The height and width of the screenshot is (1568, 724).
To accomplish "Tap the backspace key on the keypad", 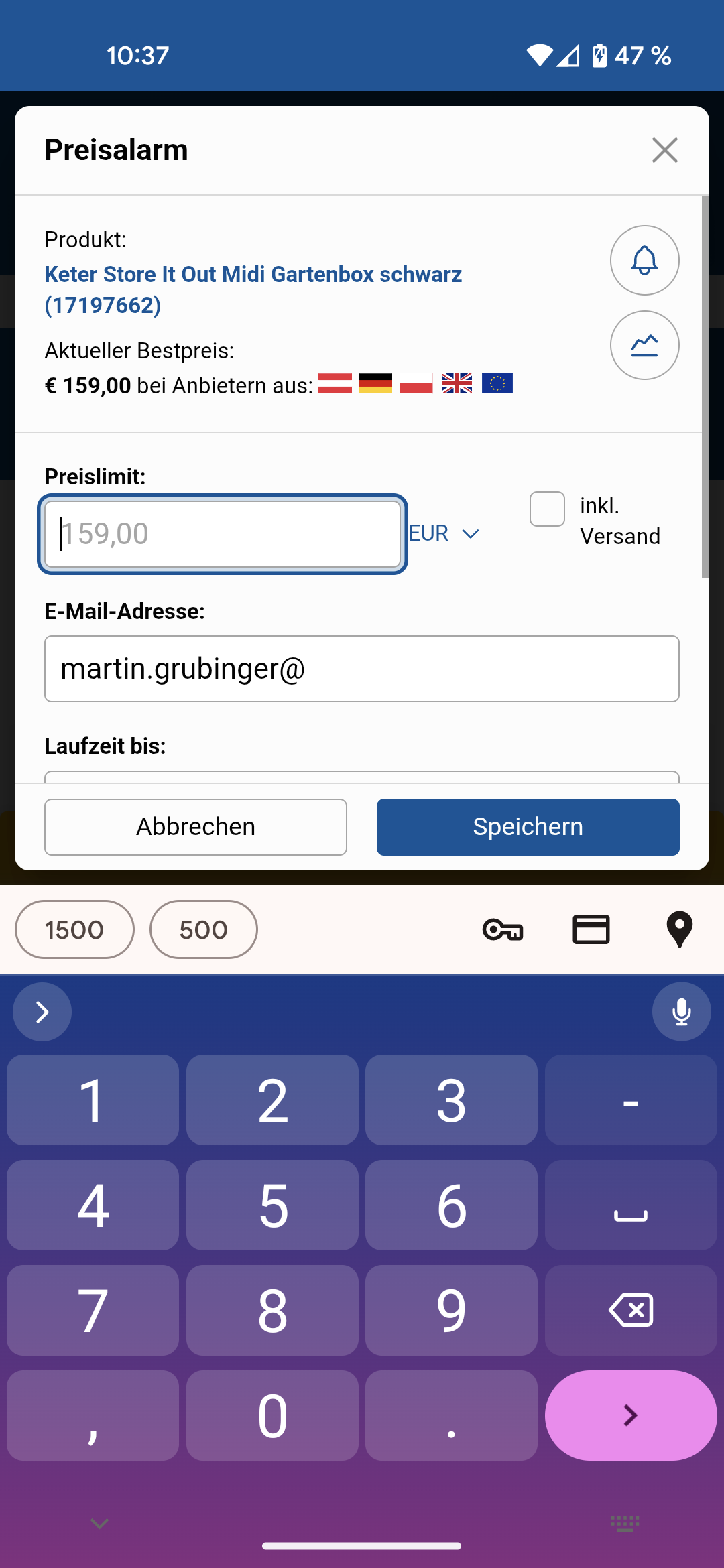I will tap(631, 1310).
